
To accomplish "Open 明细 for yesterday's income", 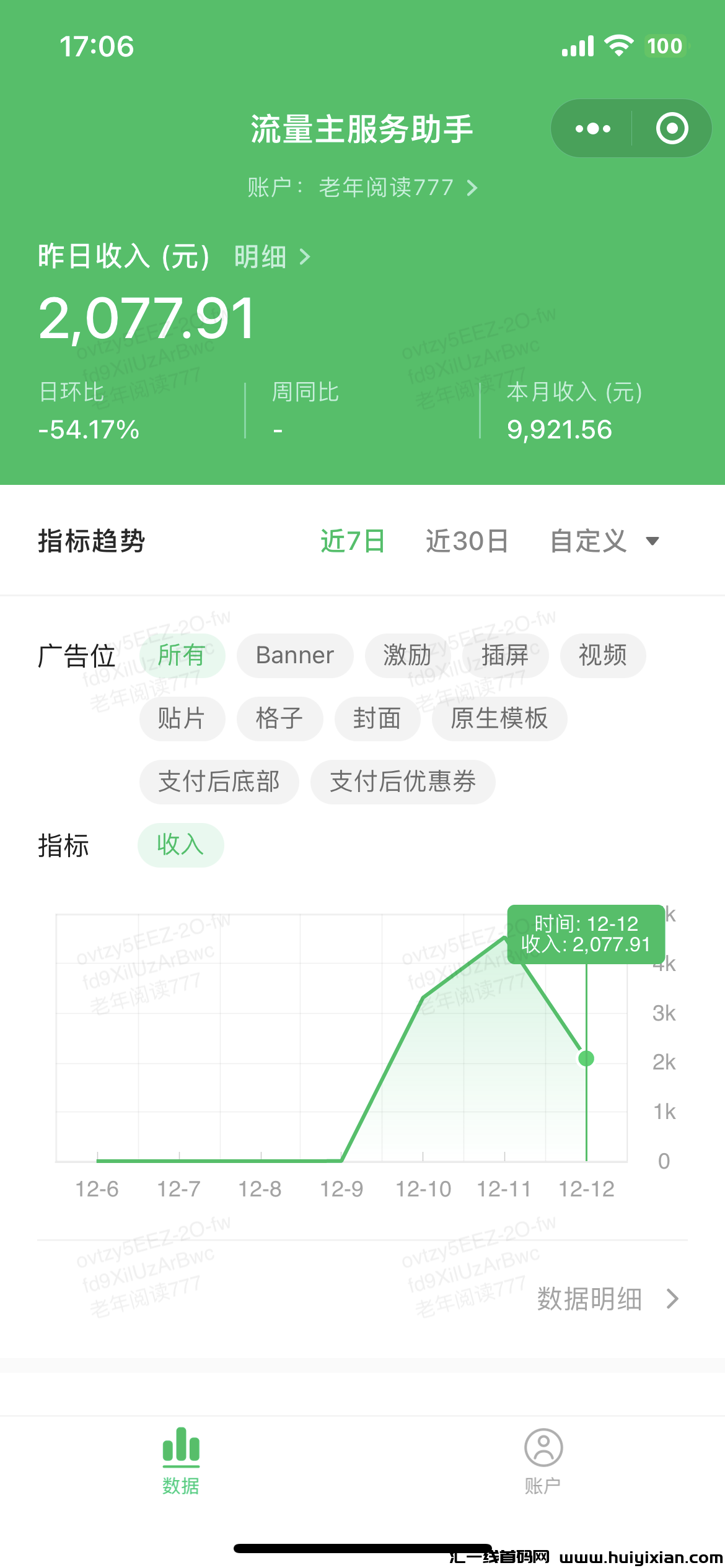I will pyautogui.click(x=271, y=256).
